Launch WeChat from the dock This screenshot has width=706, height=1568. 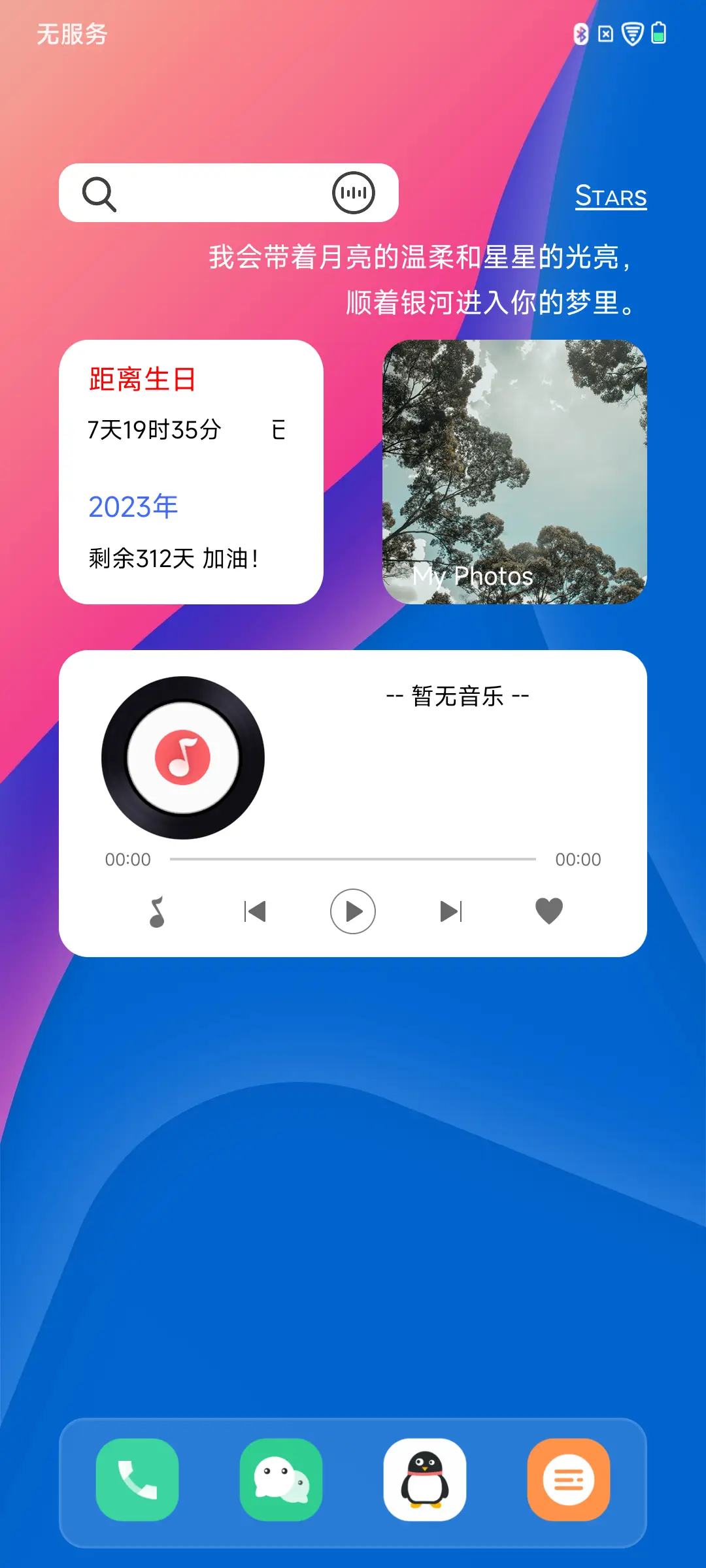(x=280, y=1478)
